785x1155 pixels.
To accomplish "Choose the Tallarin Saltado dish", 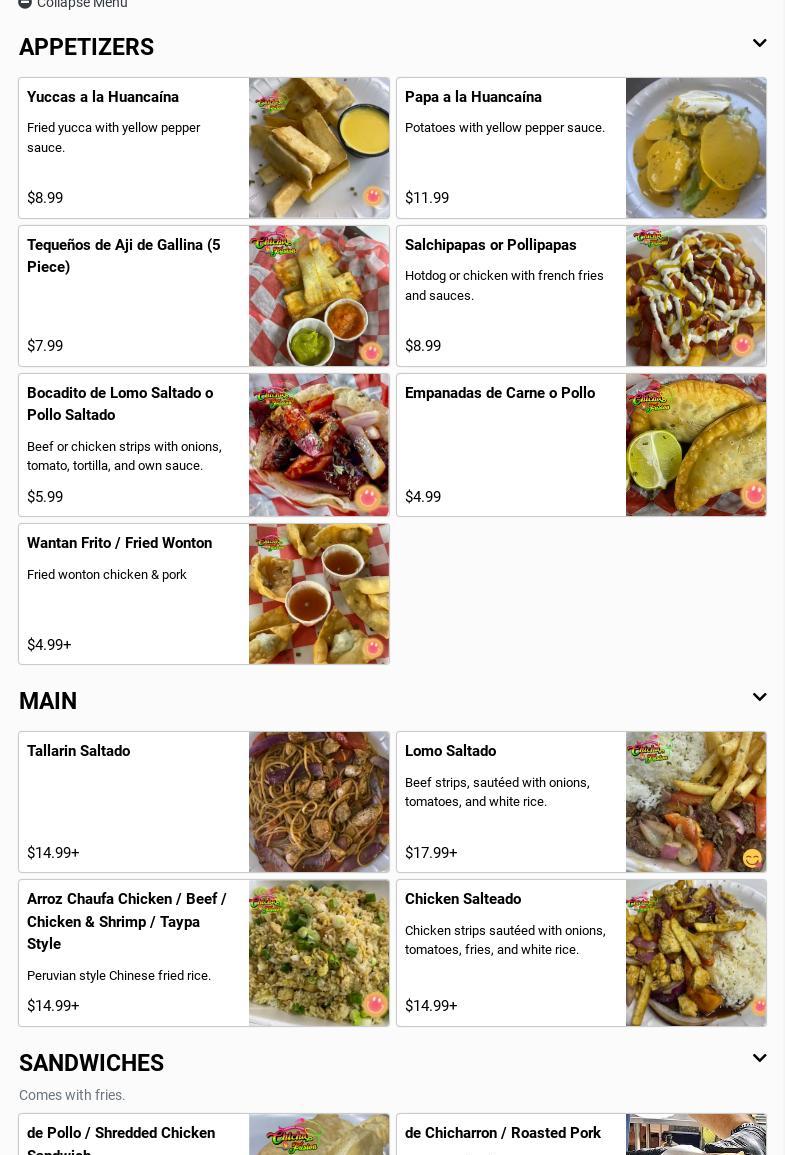I will (203, 802).
